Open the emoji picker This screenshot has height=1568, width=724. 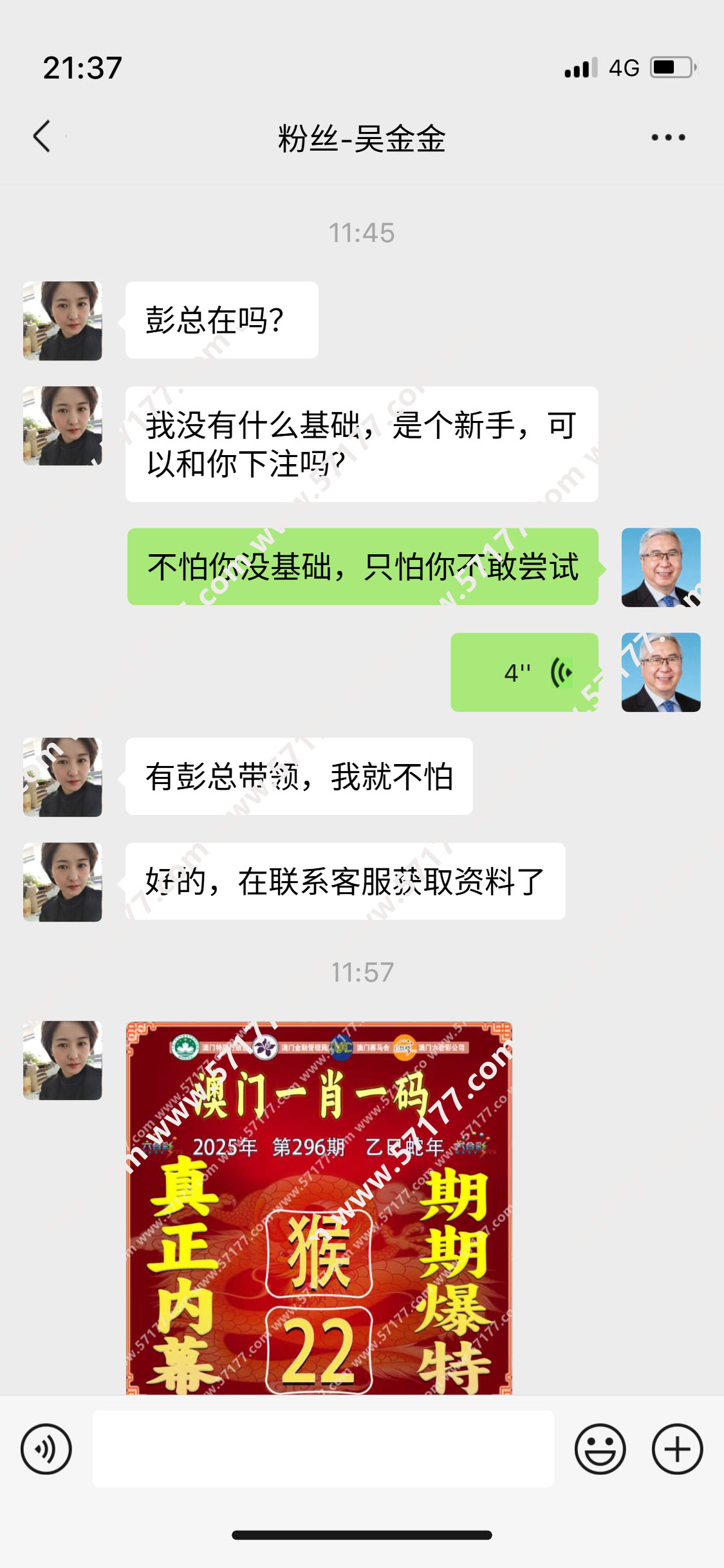(x=600, y=1449)
